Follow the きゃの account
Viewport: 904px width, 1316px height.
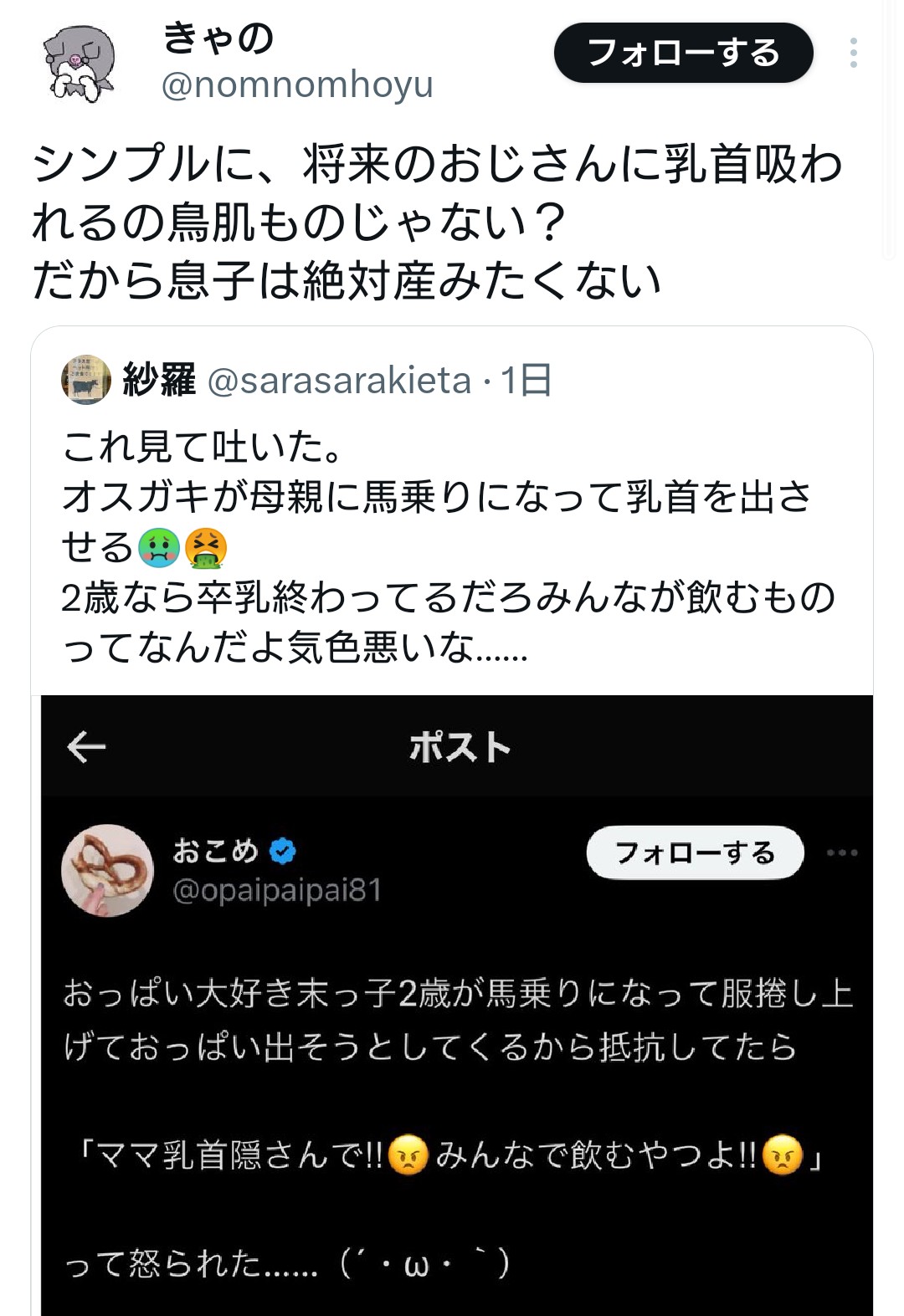(x=683, y=53)
